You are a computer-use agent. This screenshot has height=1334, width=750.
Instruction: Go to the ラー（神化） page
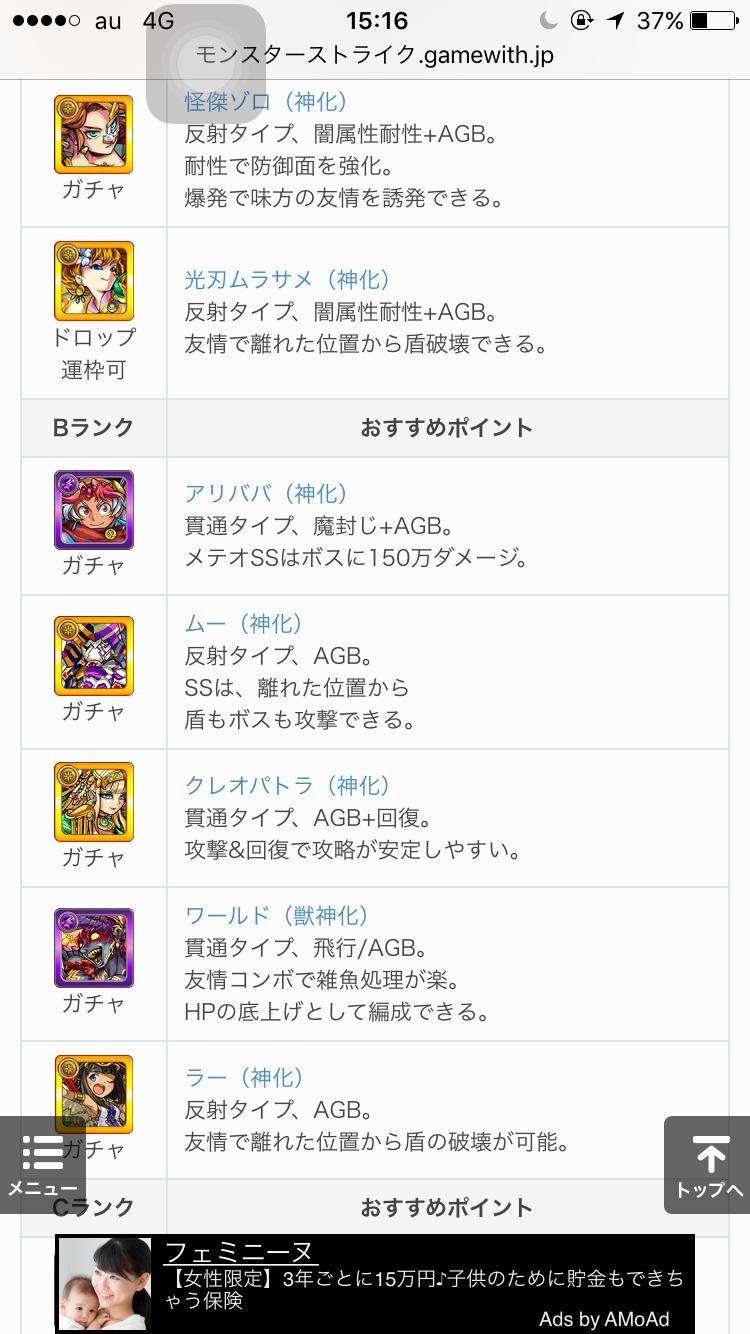point(244,1078)
